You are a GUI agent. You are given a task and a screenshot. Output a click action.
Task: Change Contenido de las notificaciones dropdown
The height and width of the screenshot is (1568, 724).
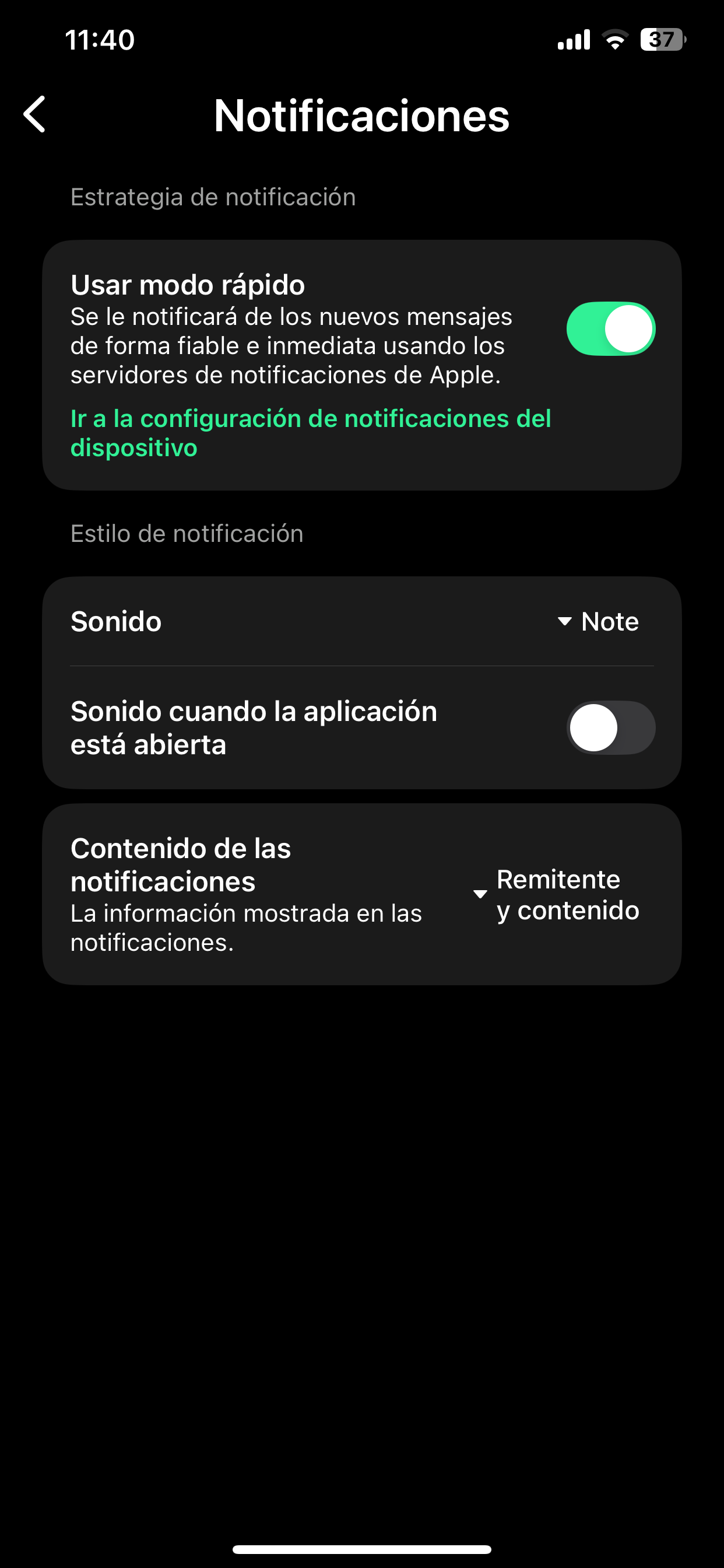[x=557, y=894]
